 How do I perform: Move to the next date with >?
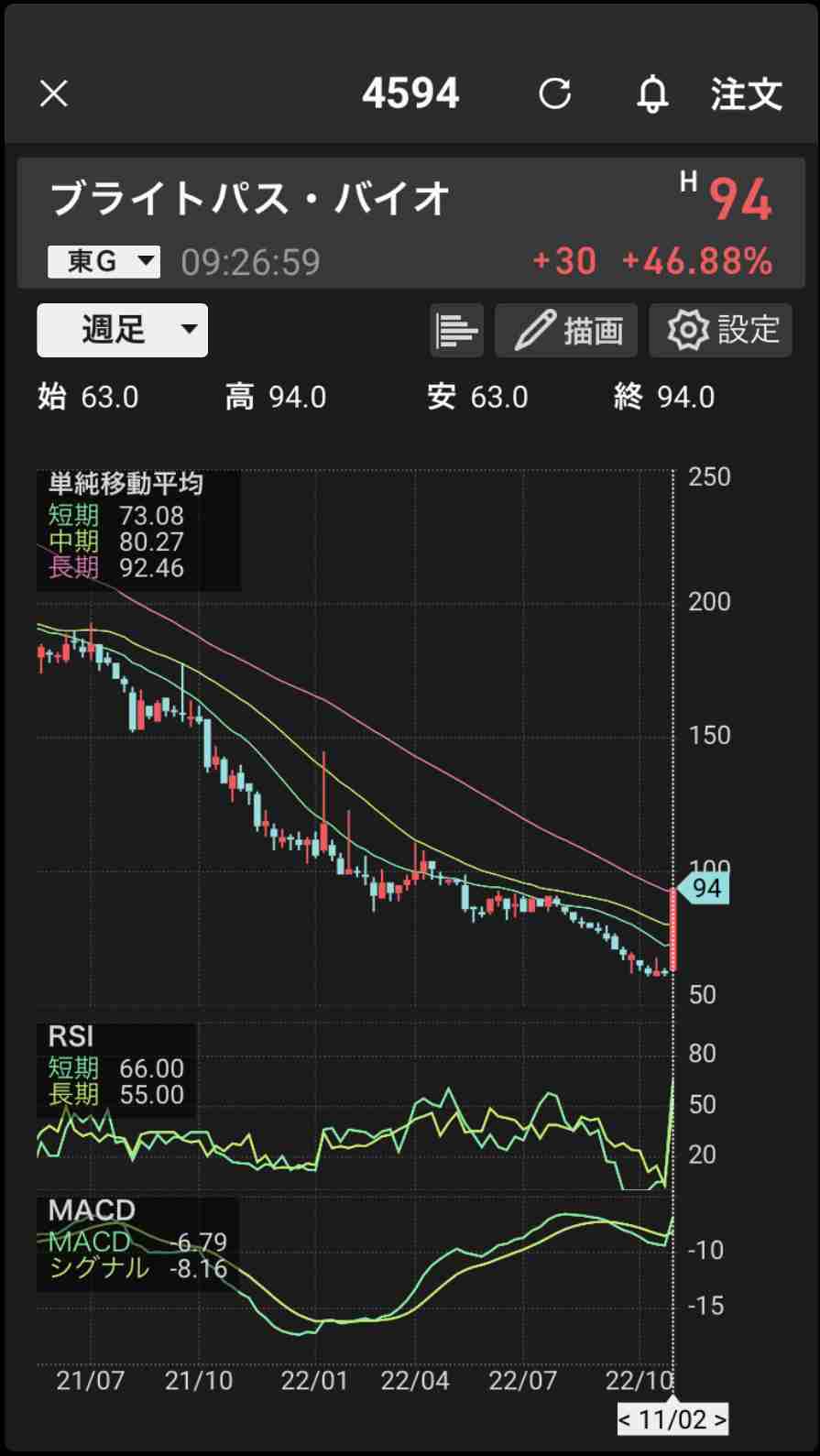click(x=719, y=1420)
